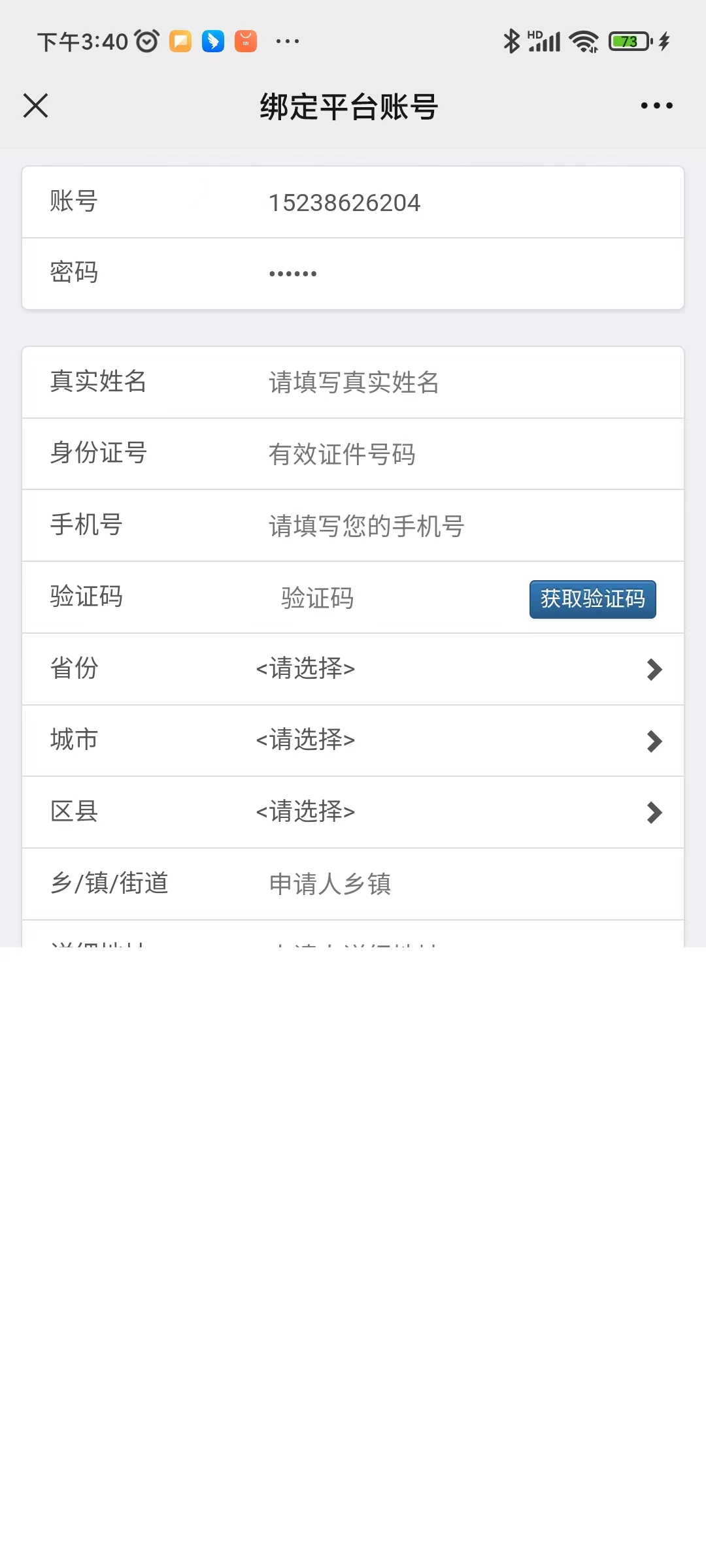Focus the 密码 password field
Image resolution: width=706 pixels, height=1568 pixels.
[458, 274]
